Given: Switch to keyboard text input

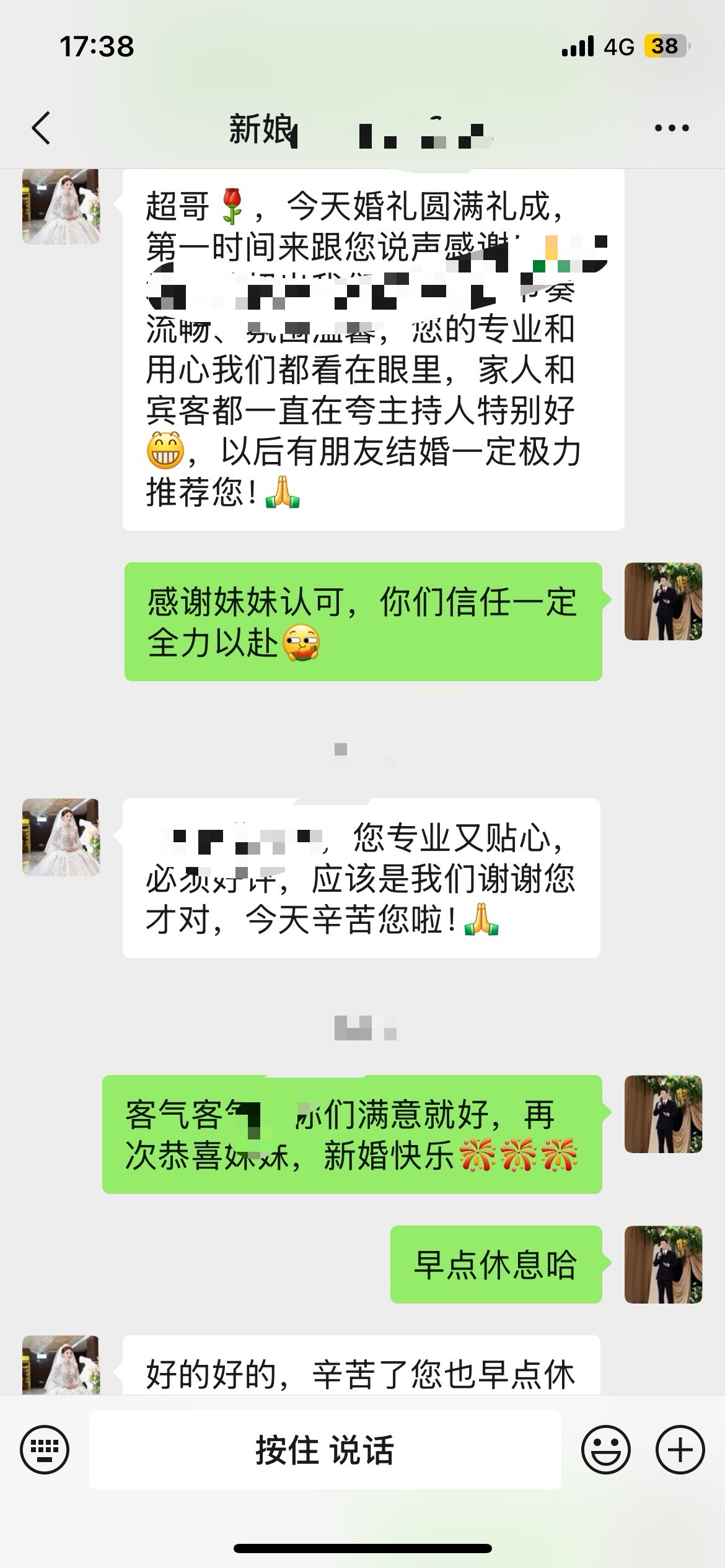Looking at the screenshot, I should (x=45, y=1450).
